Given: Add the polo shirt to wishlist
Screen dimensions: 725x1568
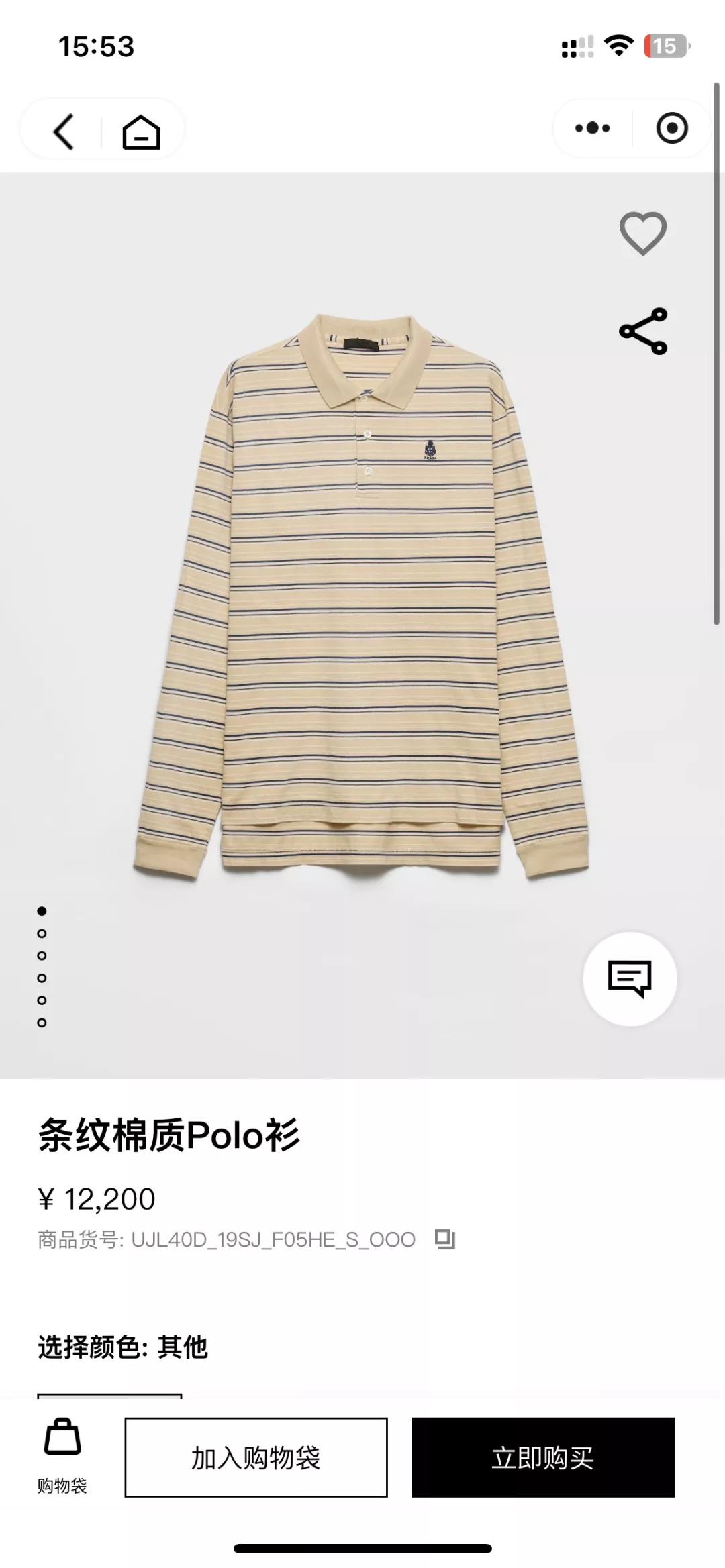Looking at the screenshot, I should 642,233.
